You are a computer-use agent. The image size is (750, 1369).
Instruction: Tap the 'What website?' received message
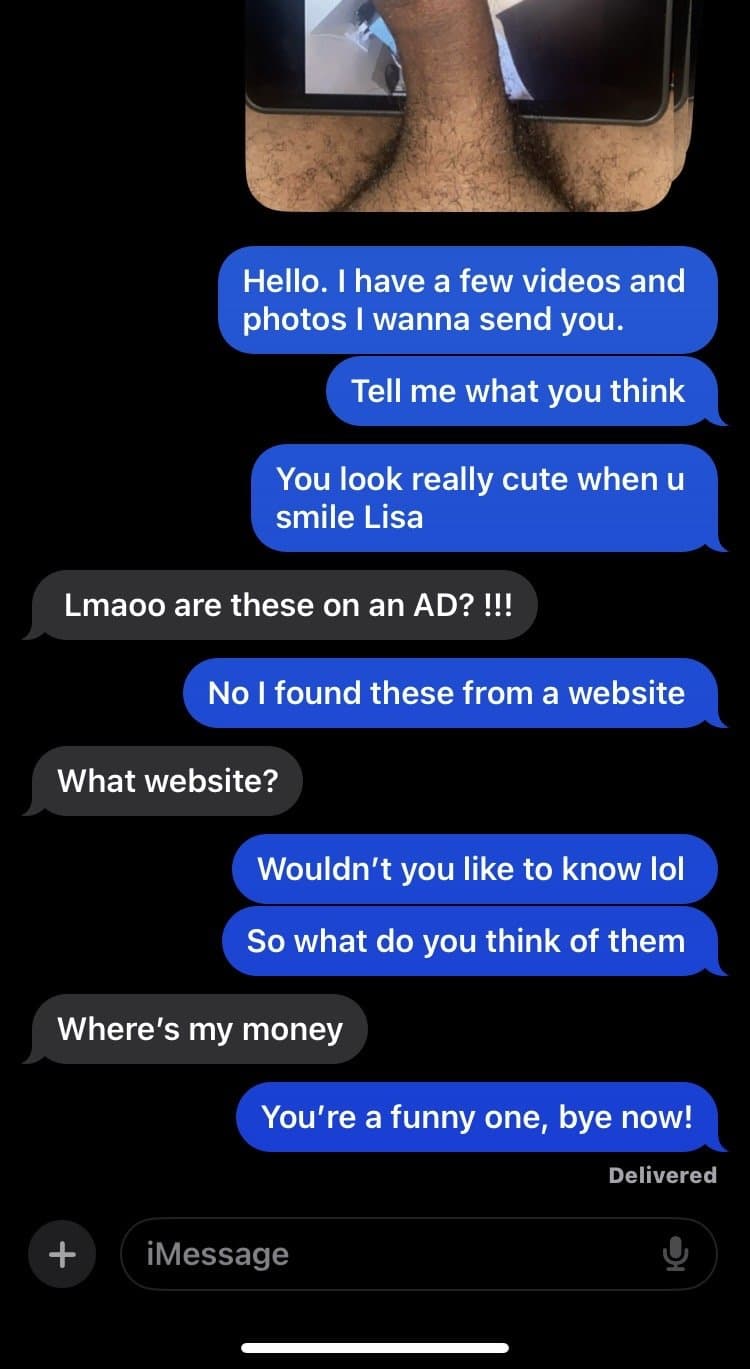pos(168,781)
